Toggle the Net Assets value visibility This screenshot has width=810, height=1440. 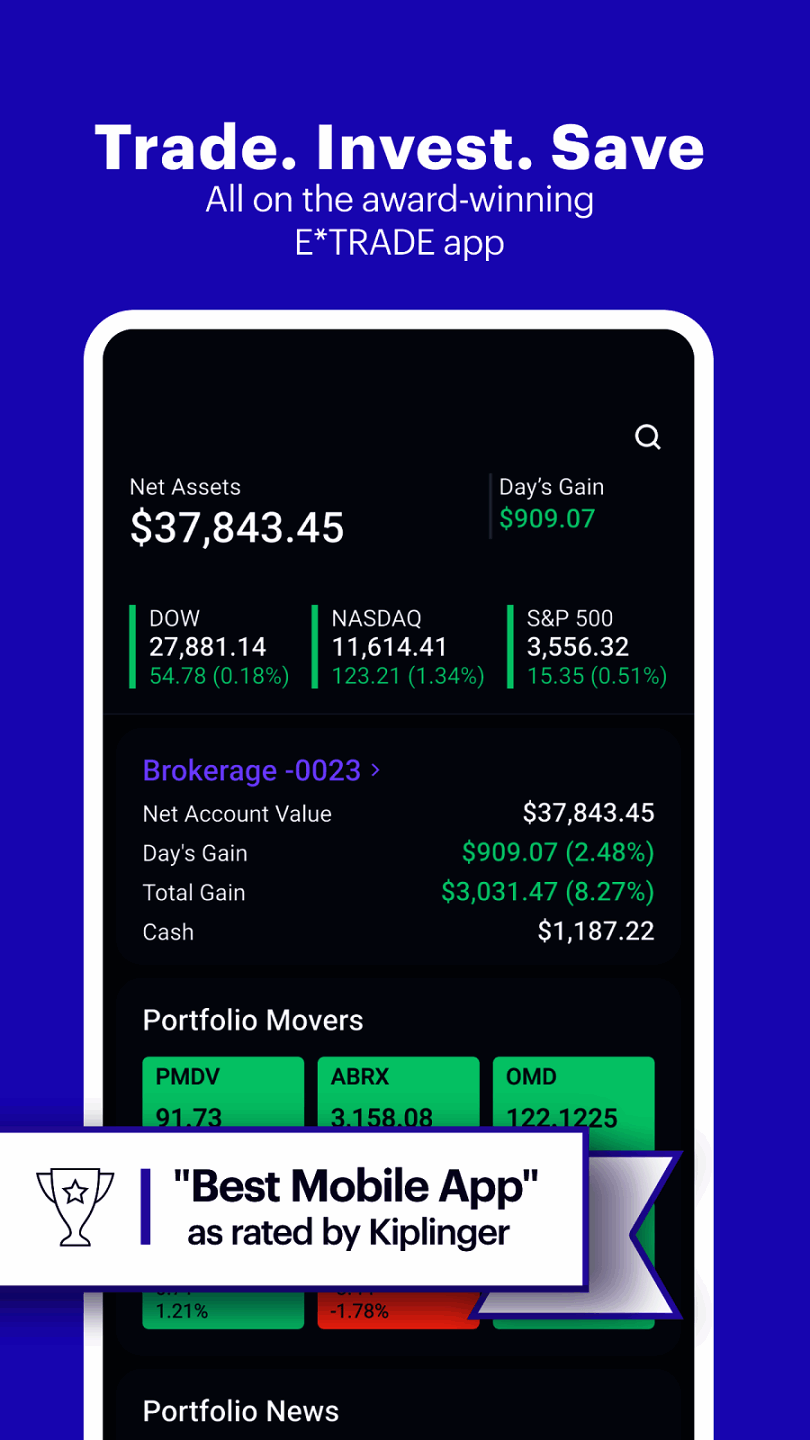click(x=237, y=527)
